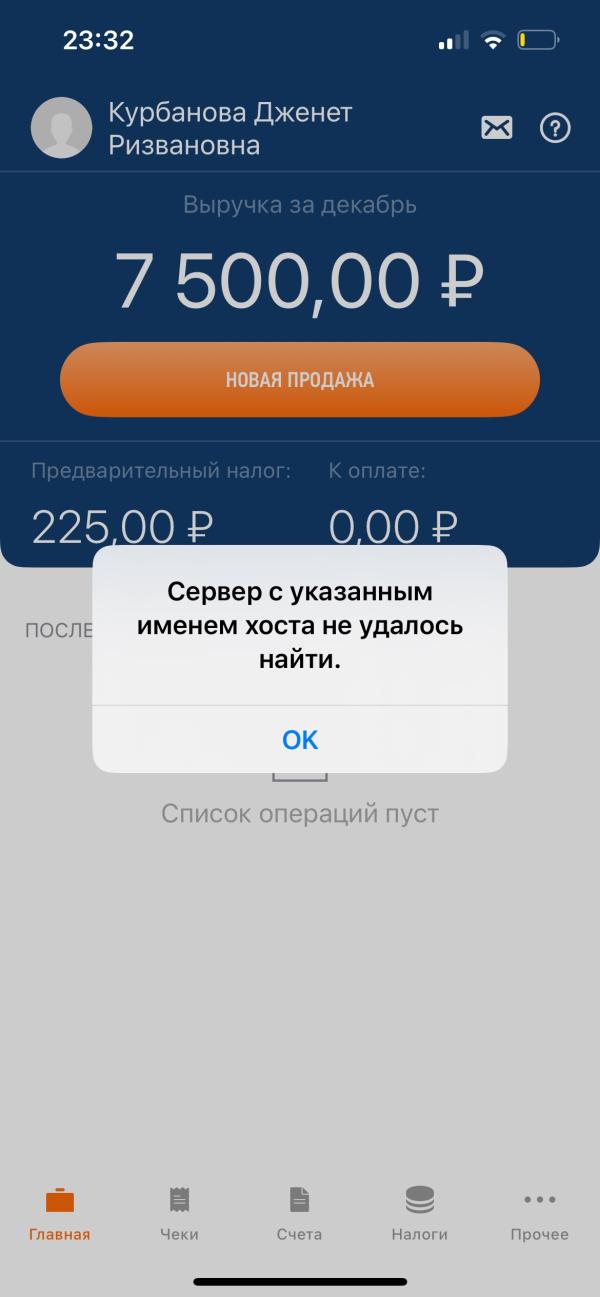
Task: Open the Счета tab
Action: pyautogui.click(x=300, y=1214)
